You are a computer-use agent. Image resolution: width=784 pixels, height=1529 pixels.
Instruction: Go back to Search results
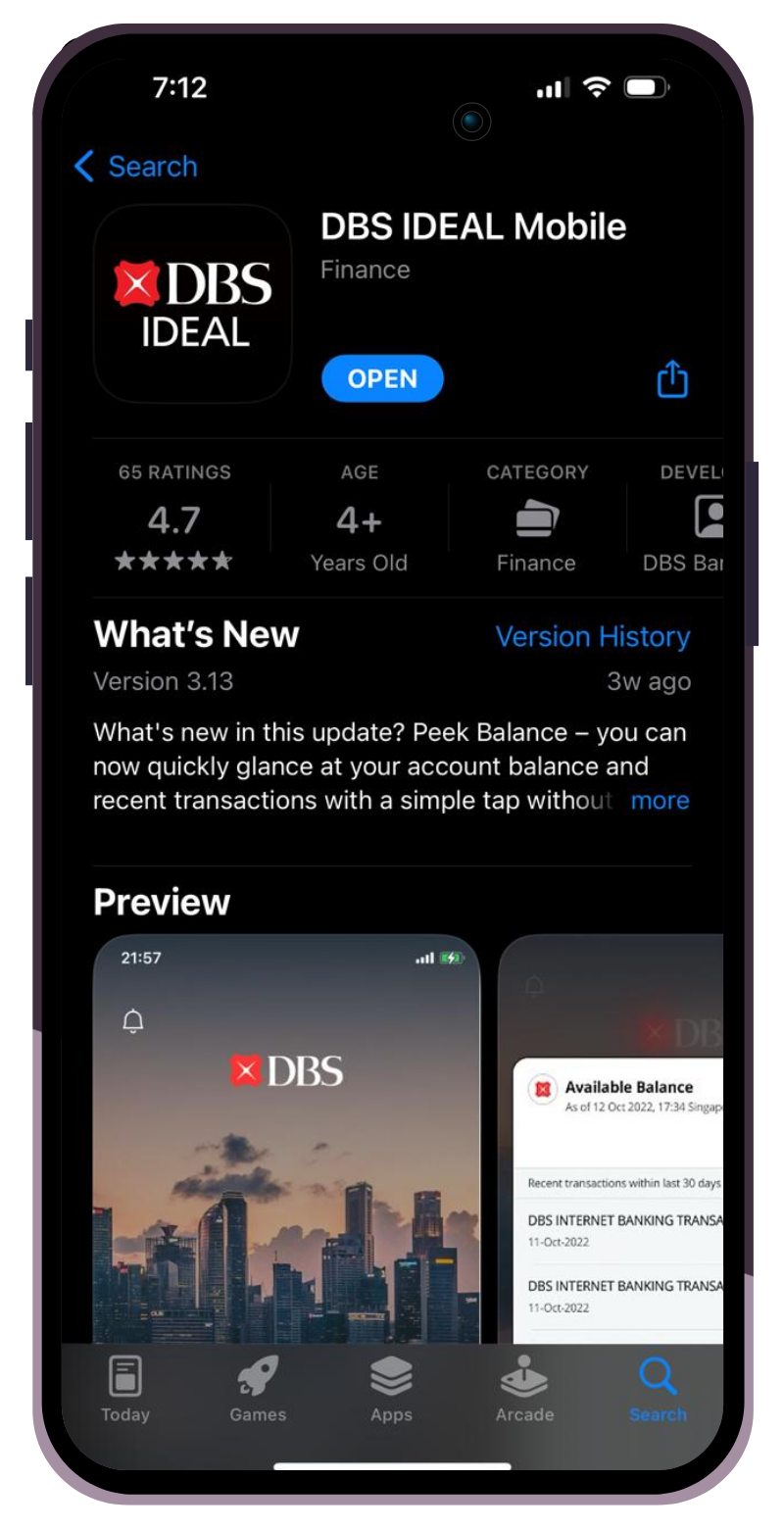[136, 167]
